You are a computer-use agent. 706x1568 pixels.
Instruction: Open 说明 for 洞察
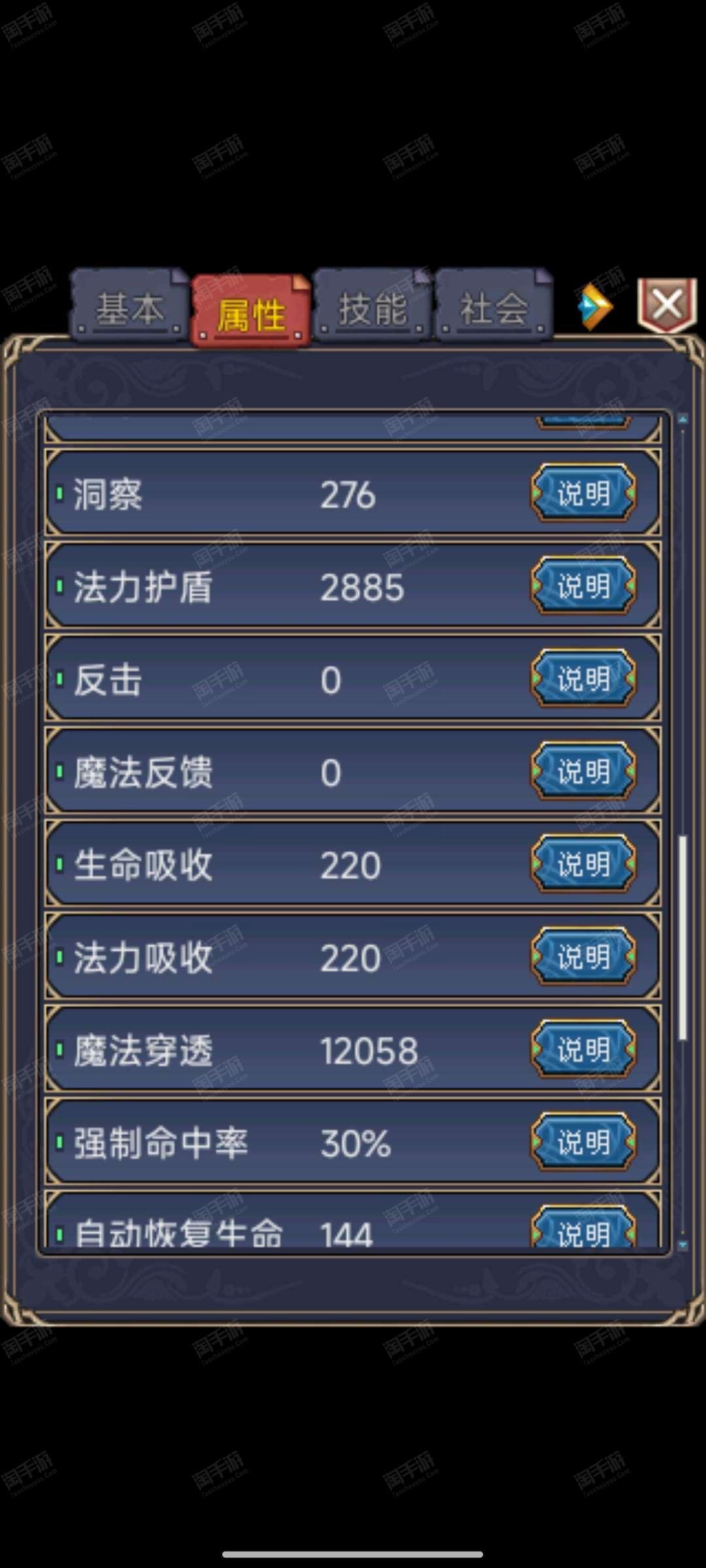click(x=583, y=493)
